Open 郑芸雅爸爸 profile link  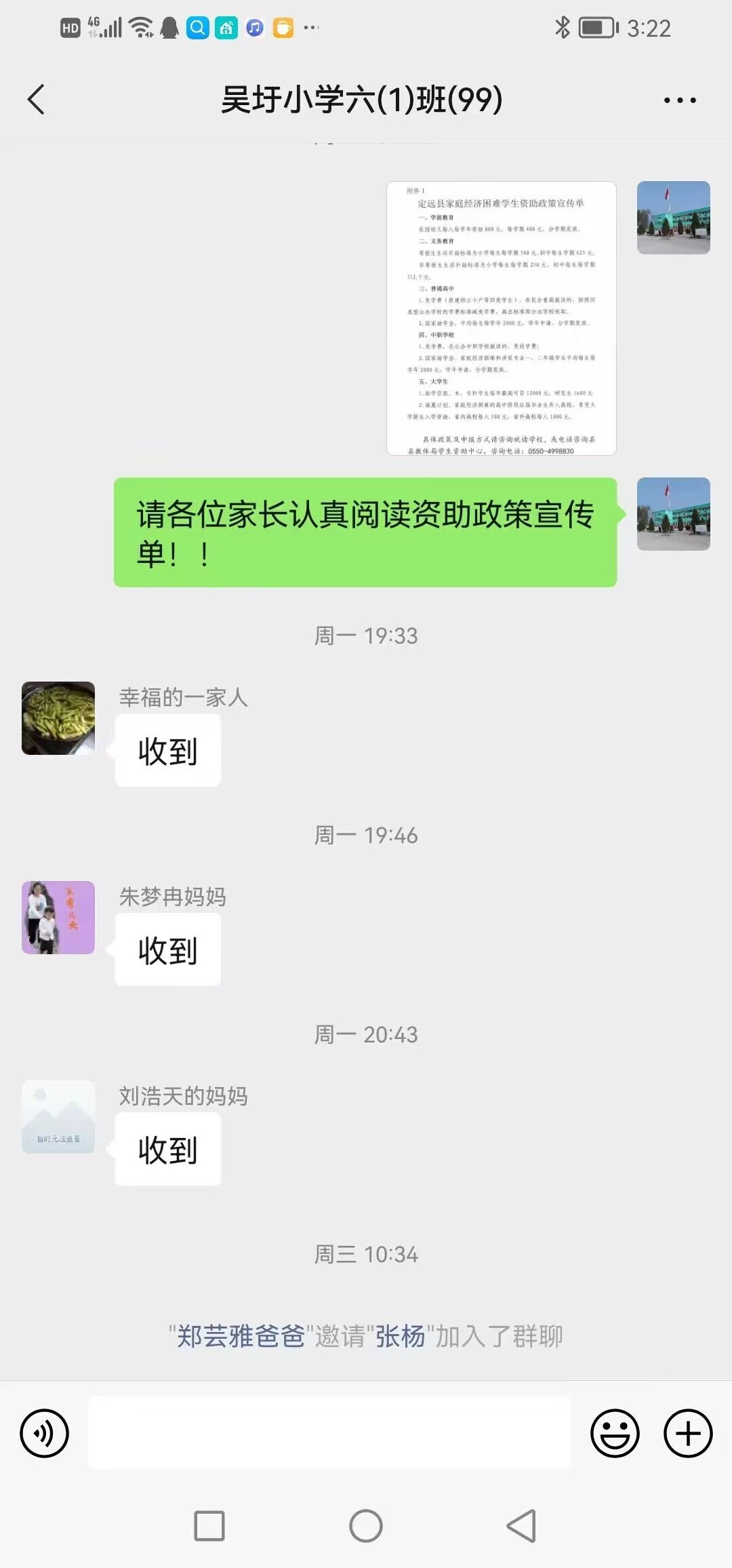[241, 1337]
